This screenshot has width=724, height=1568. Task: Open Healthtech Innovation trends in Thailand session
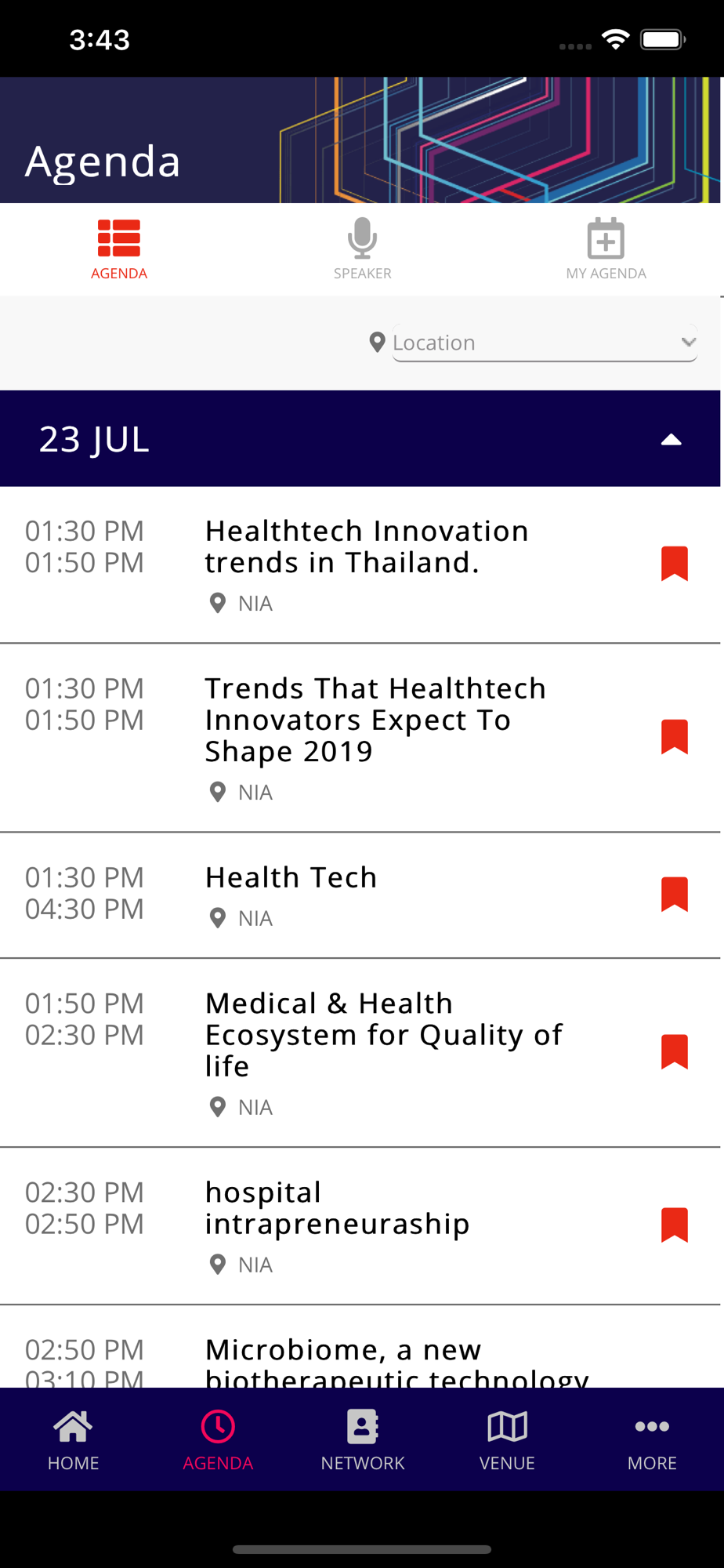point(367,546)
